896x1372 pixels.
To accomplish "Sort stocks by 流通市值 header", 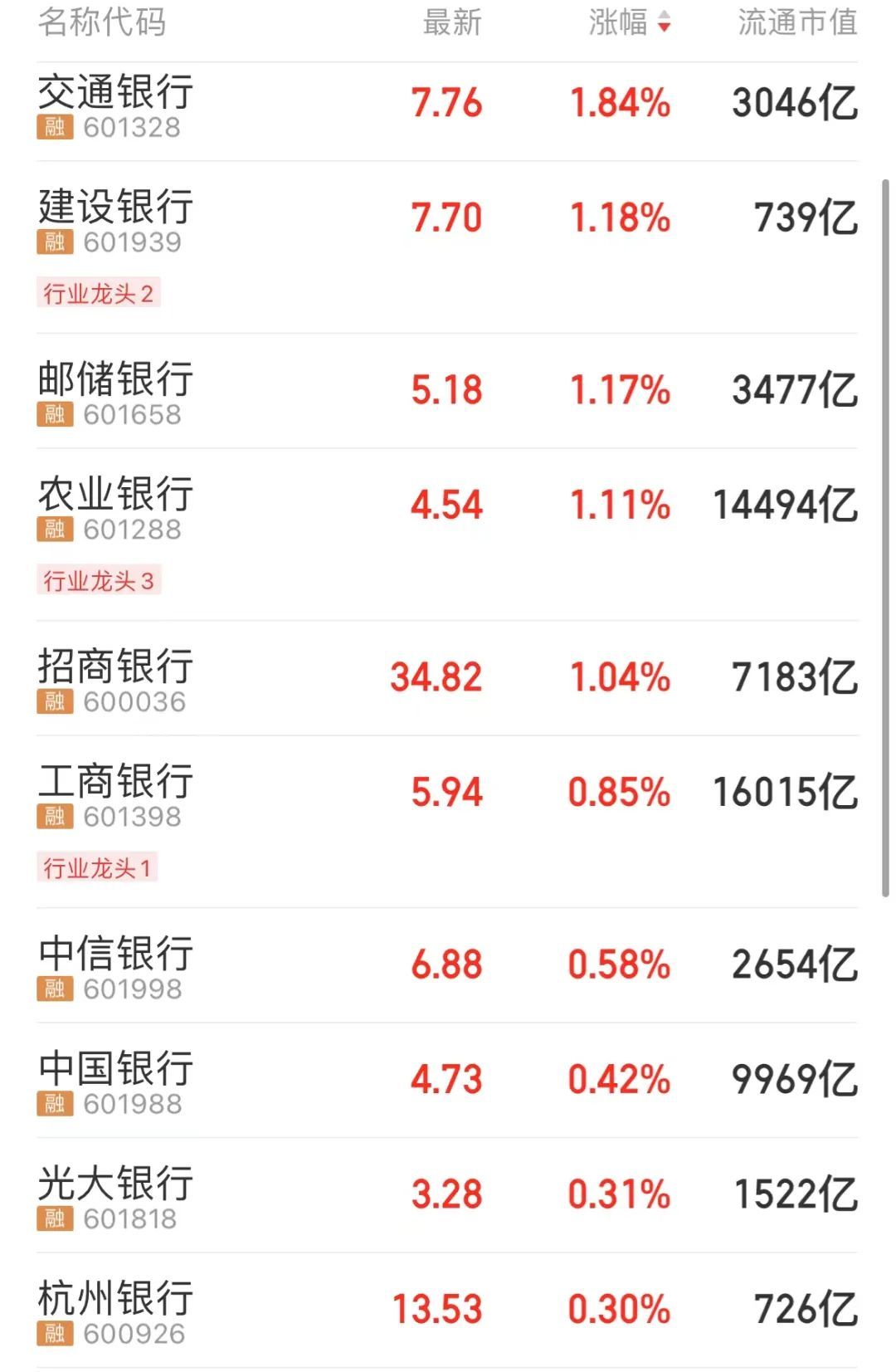I will pyautogui.click(x=797, y=22).
